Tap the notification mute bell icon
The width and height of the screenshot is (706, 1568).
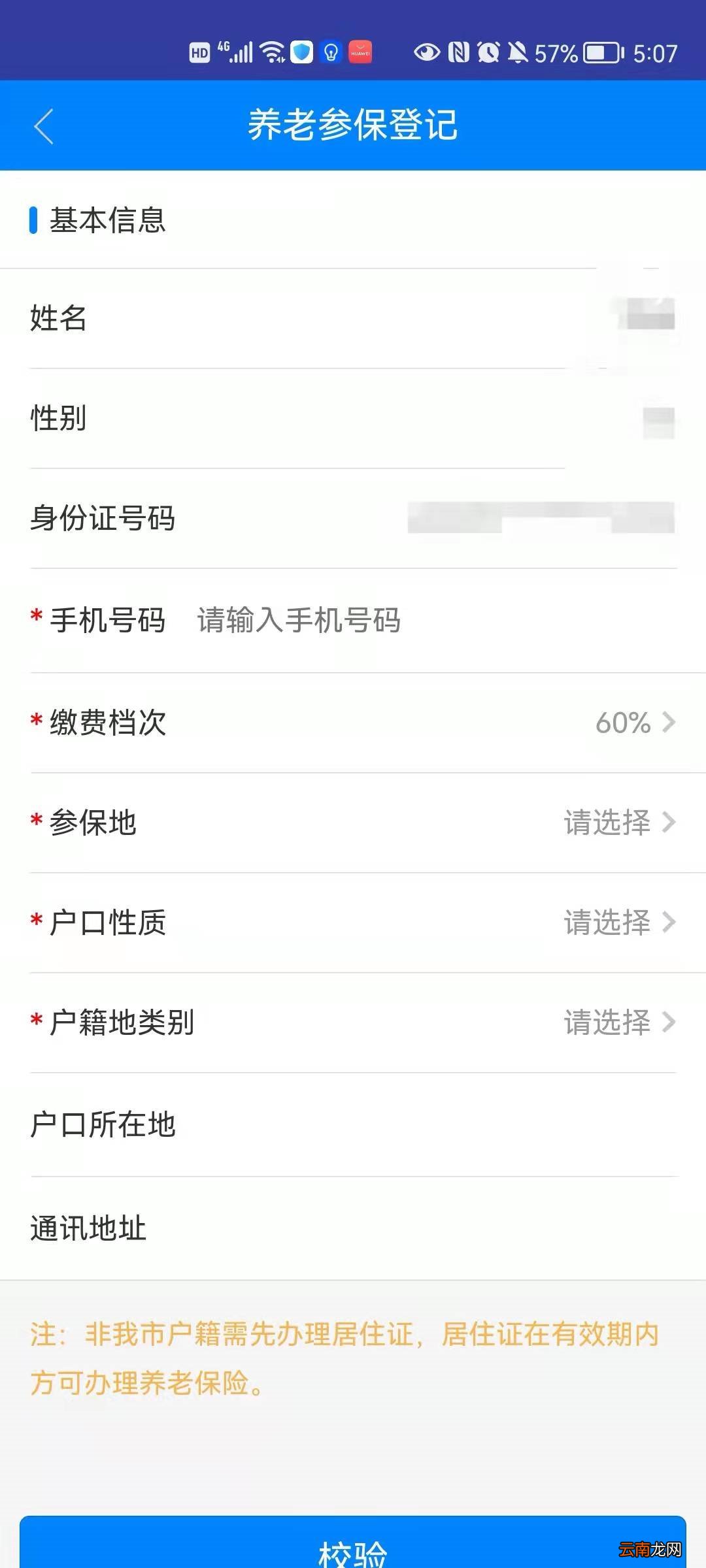518,51
